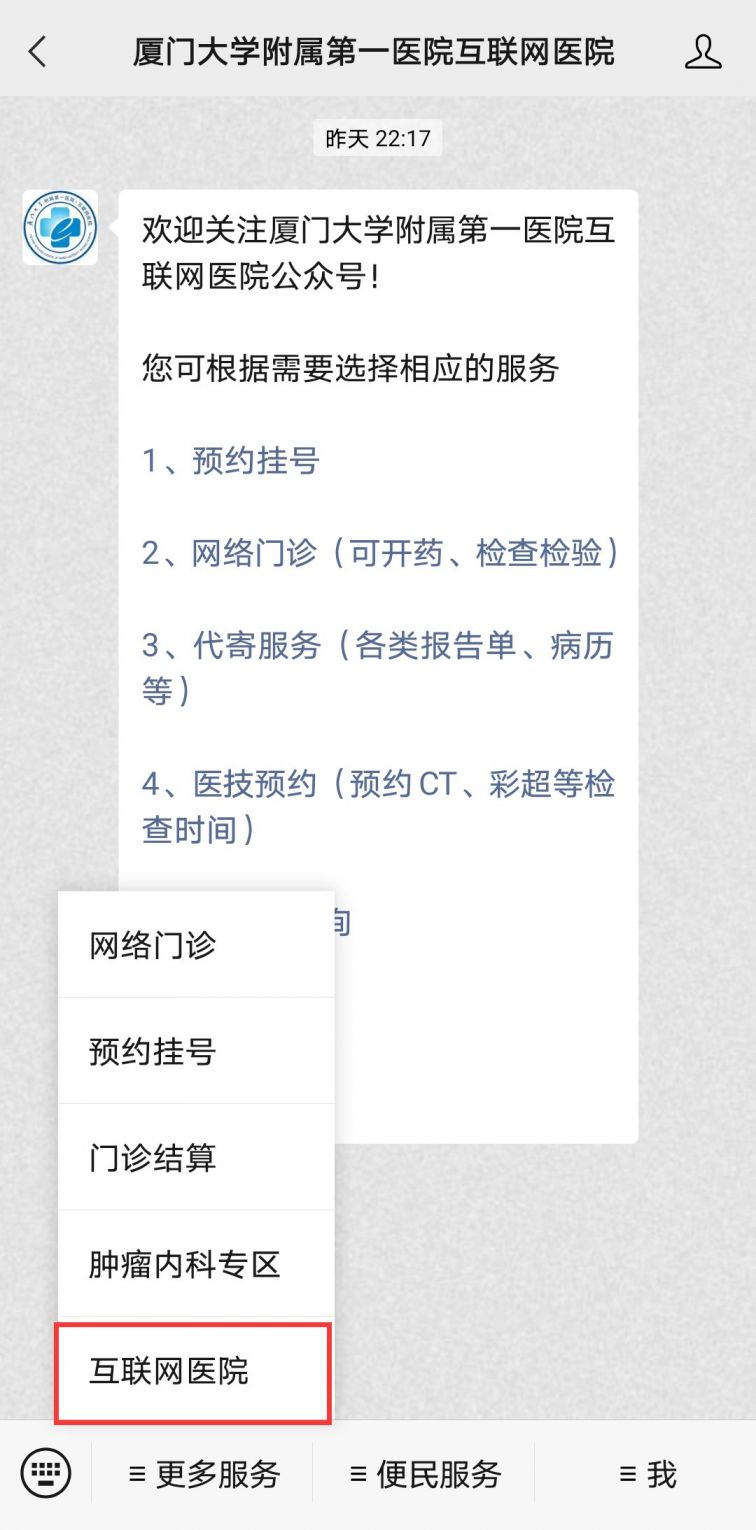Open 肿瘤内科专区 from the popup menu

tap(196, 1264)
